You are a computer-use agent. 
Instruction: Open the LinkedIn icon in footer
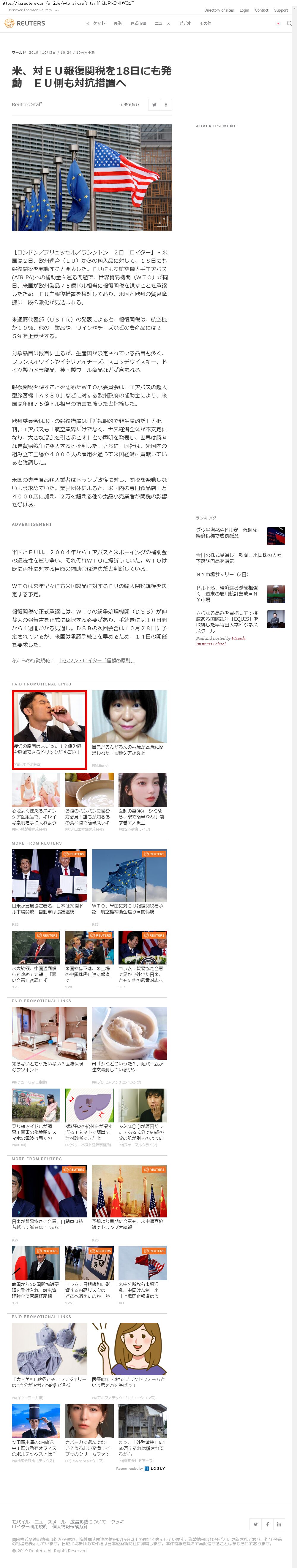point(279,1524)
